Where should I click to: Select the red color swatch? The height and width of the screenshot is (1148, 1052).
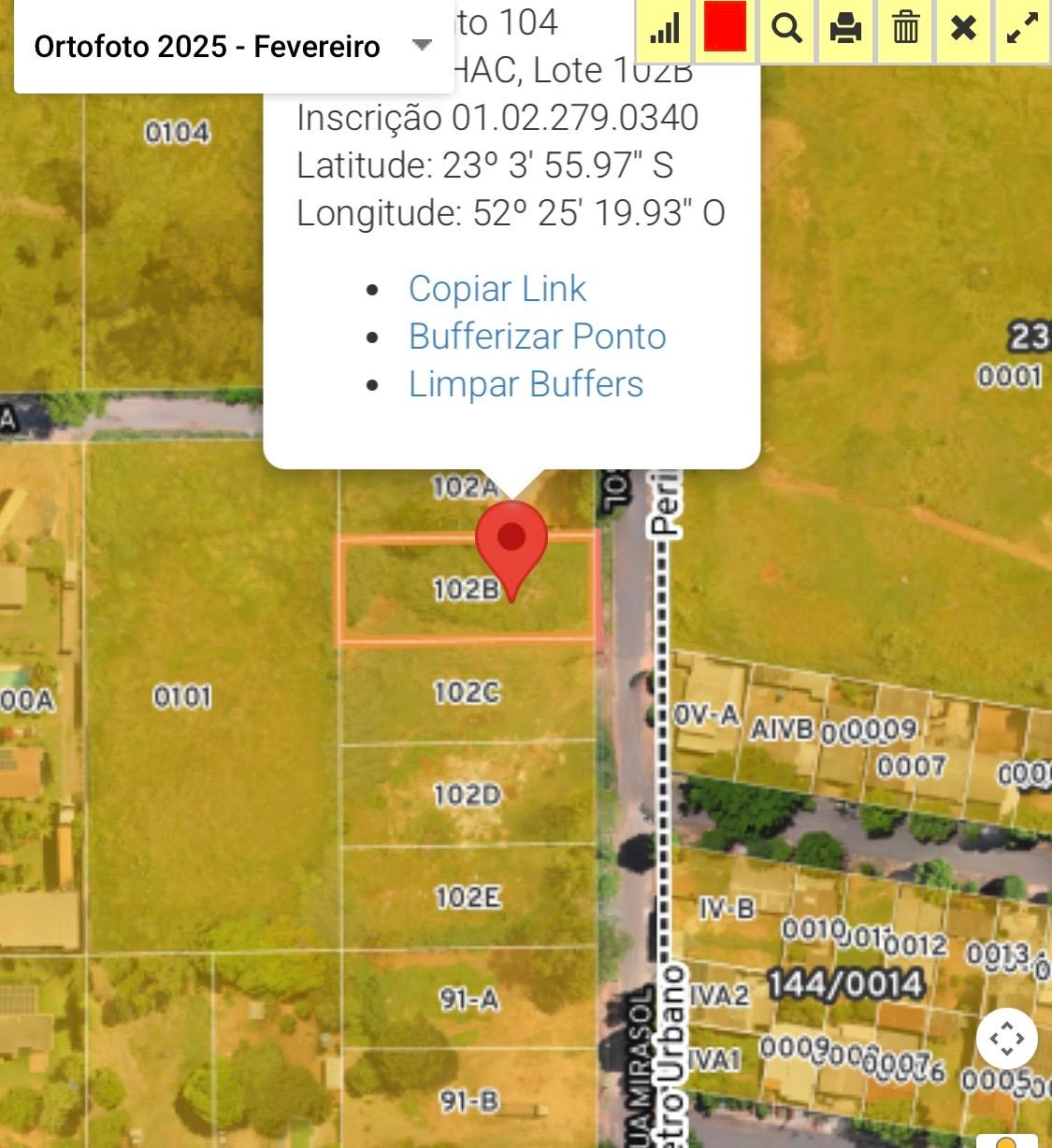(x=725, y=28)
